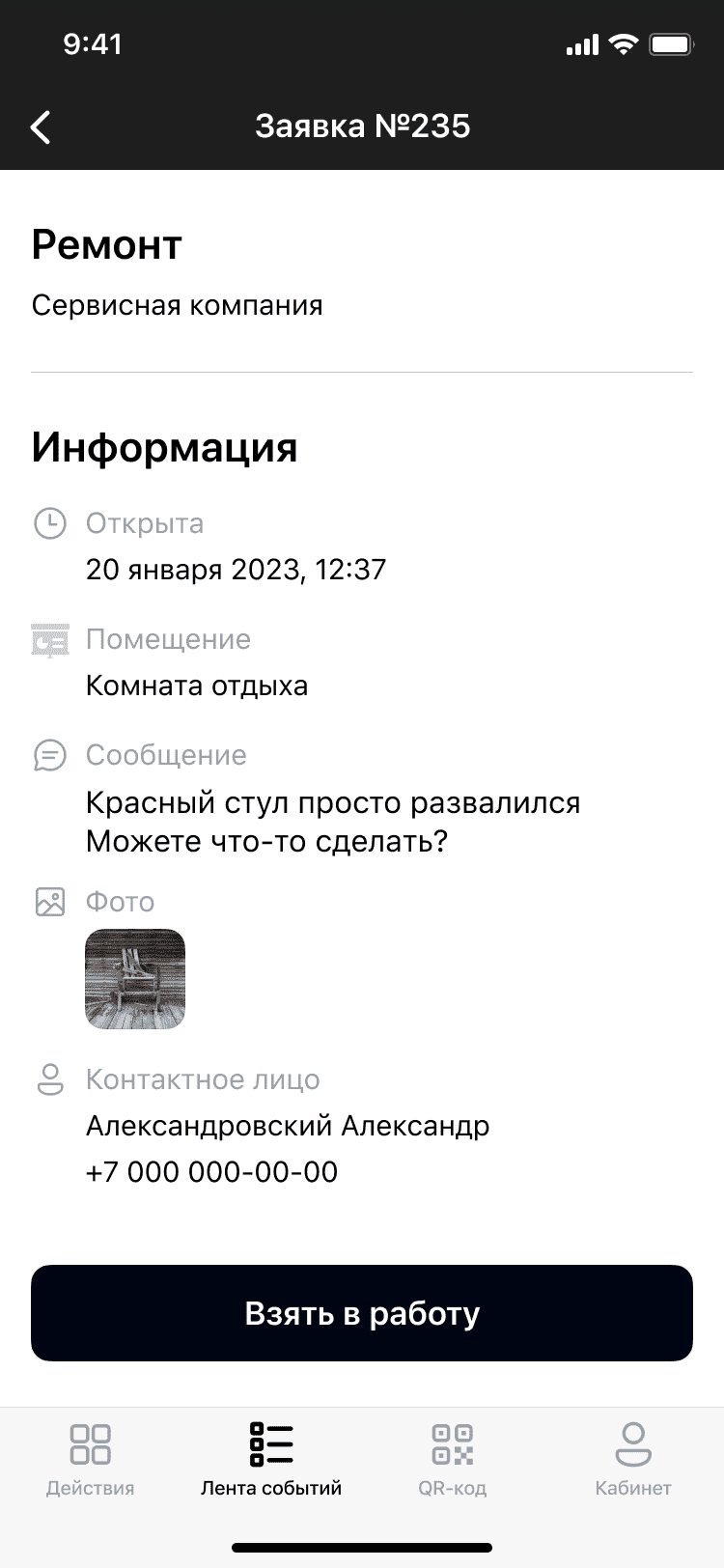
Task: Open the broken chair photo thumbnail
Action: click(x=135, y=979)
